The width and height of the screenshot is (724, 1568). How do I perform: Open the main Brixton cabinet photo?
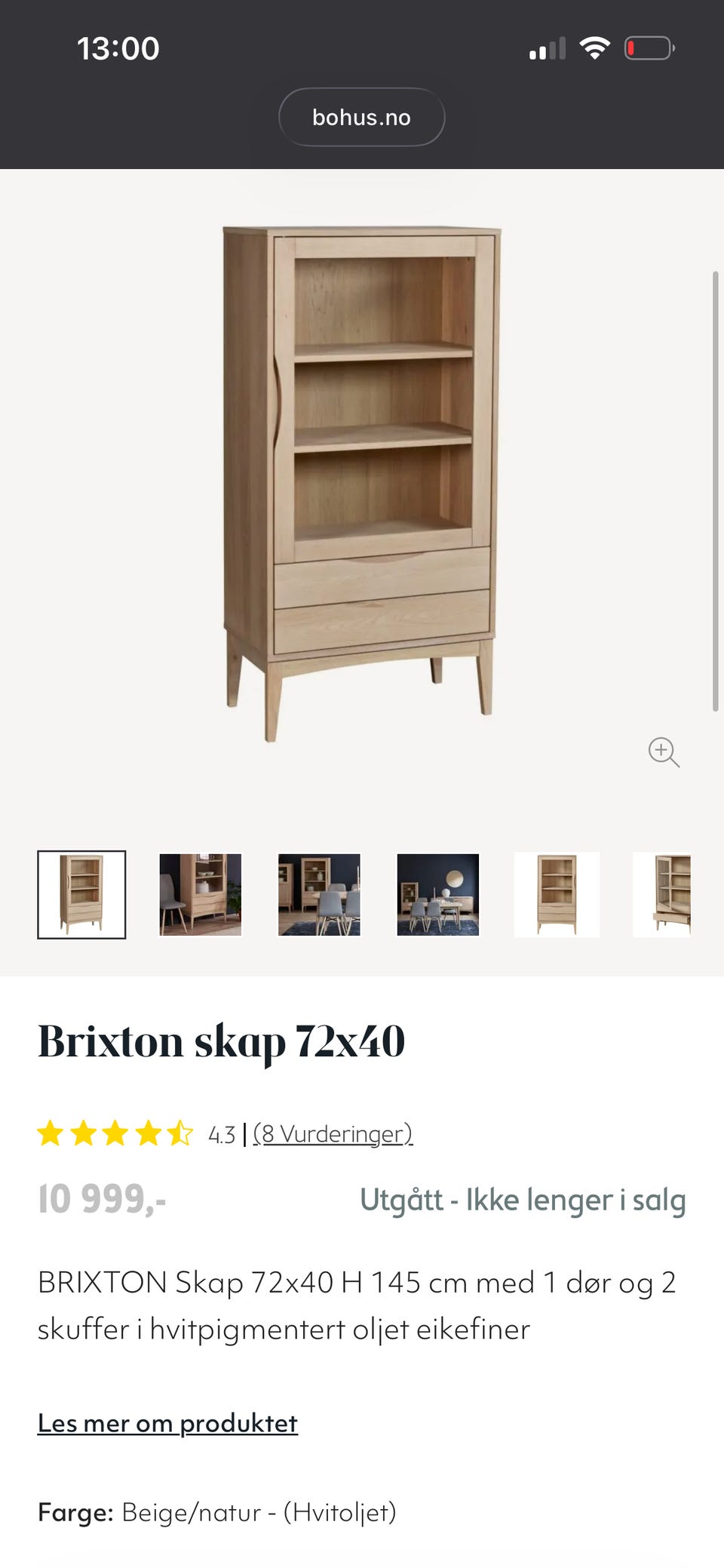(360, 483)
